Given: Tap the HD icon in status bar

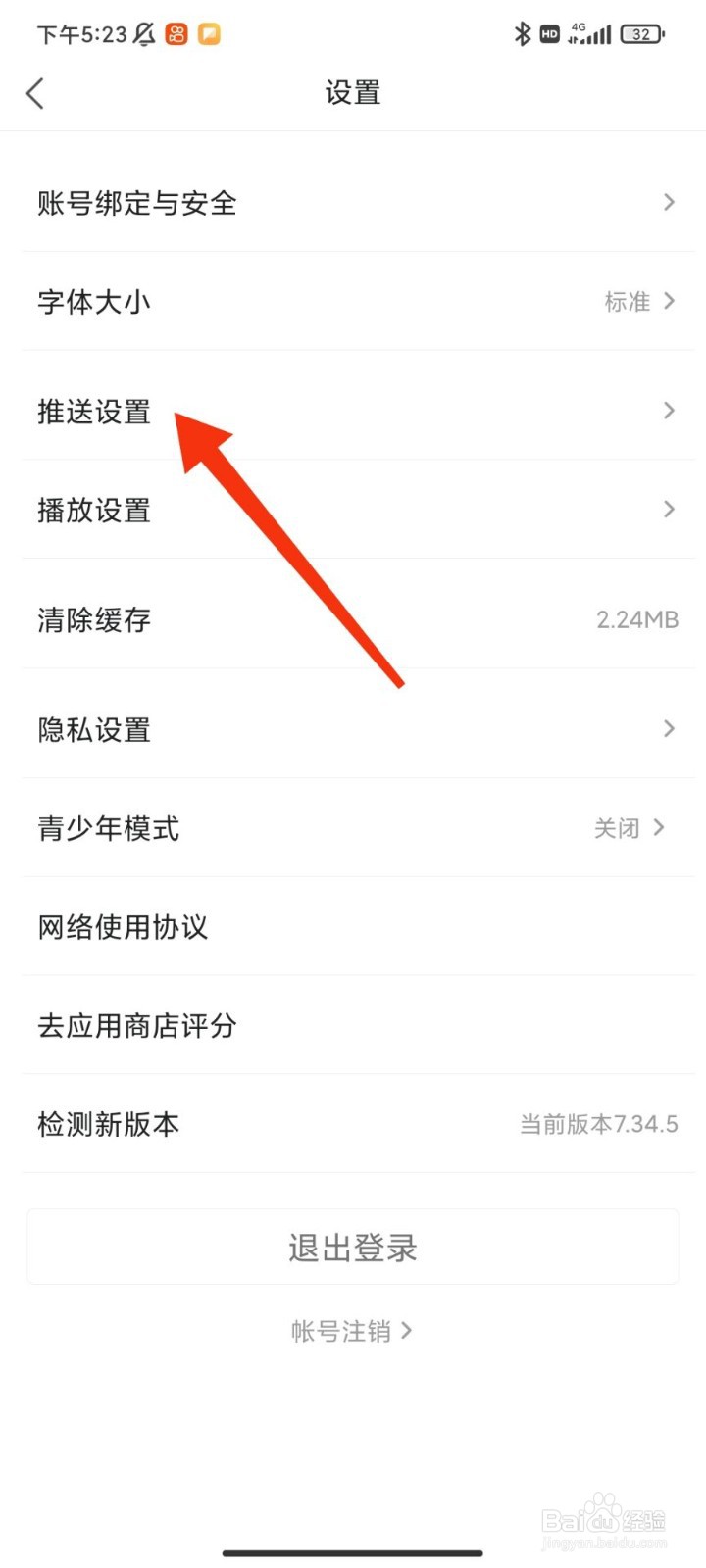Looking at the screenshot, I should click(550, 33).
